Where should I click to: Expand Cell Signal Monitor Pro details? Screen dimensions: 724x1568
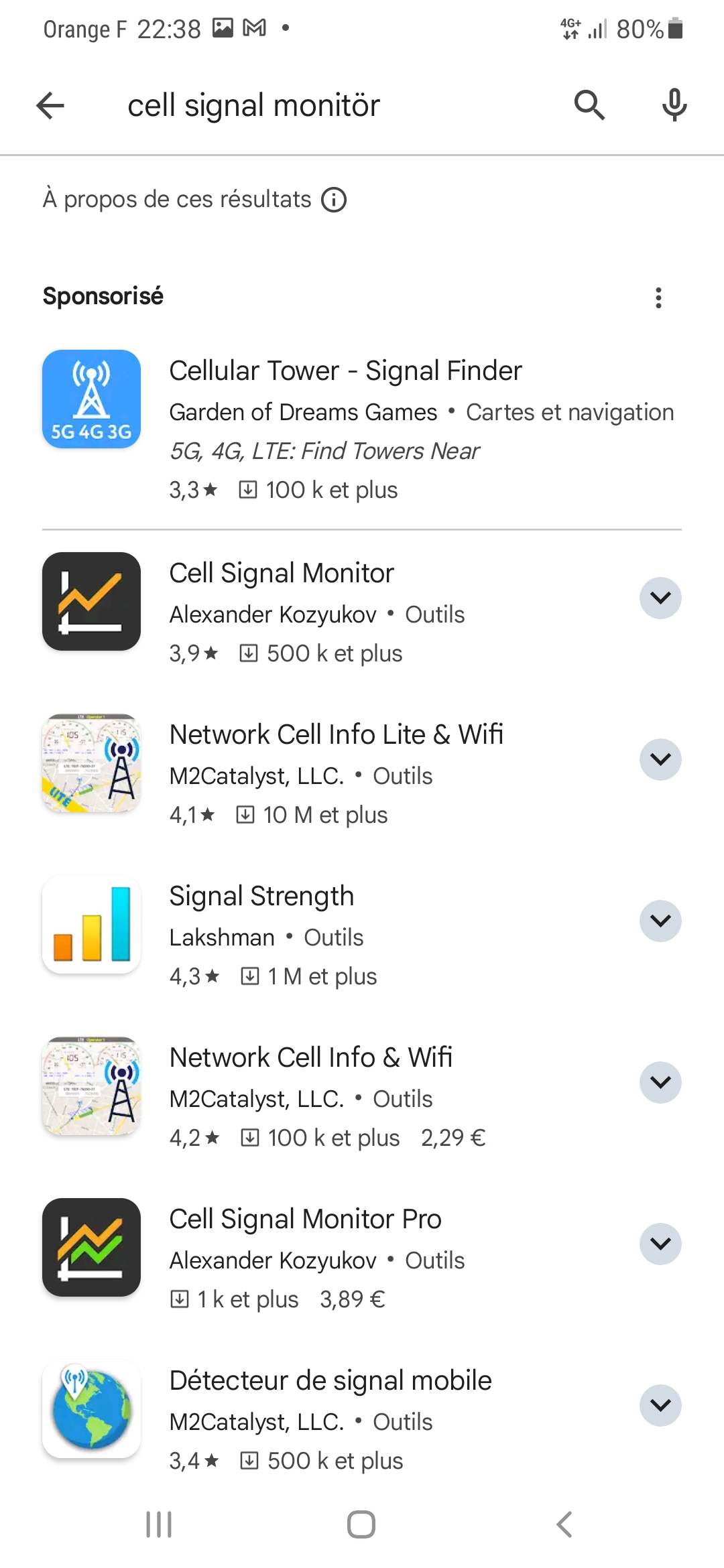660,1244
